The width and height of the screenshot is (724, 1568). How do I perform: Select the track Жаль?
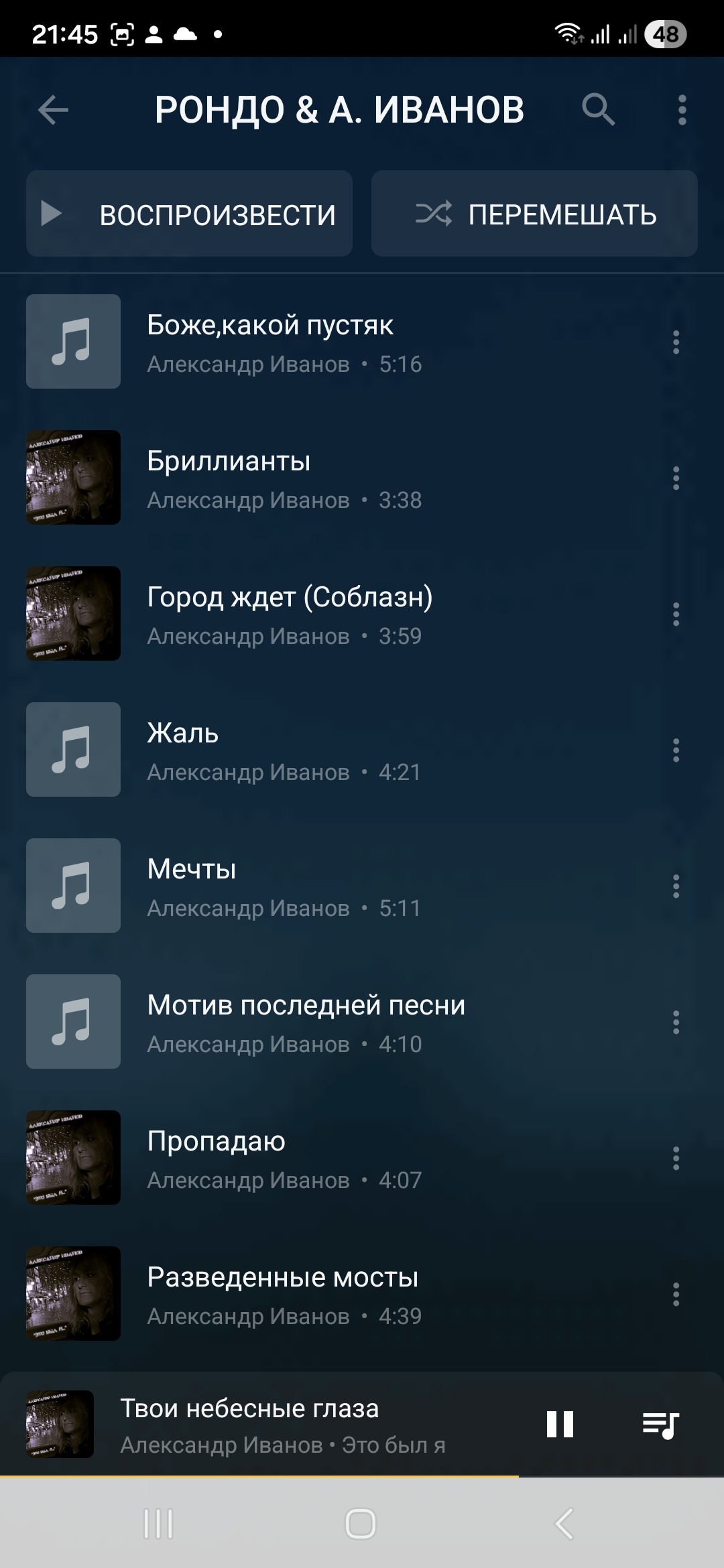[335, 750]
